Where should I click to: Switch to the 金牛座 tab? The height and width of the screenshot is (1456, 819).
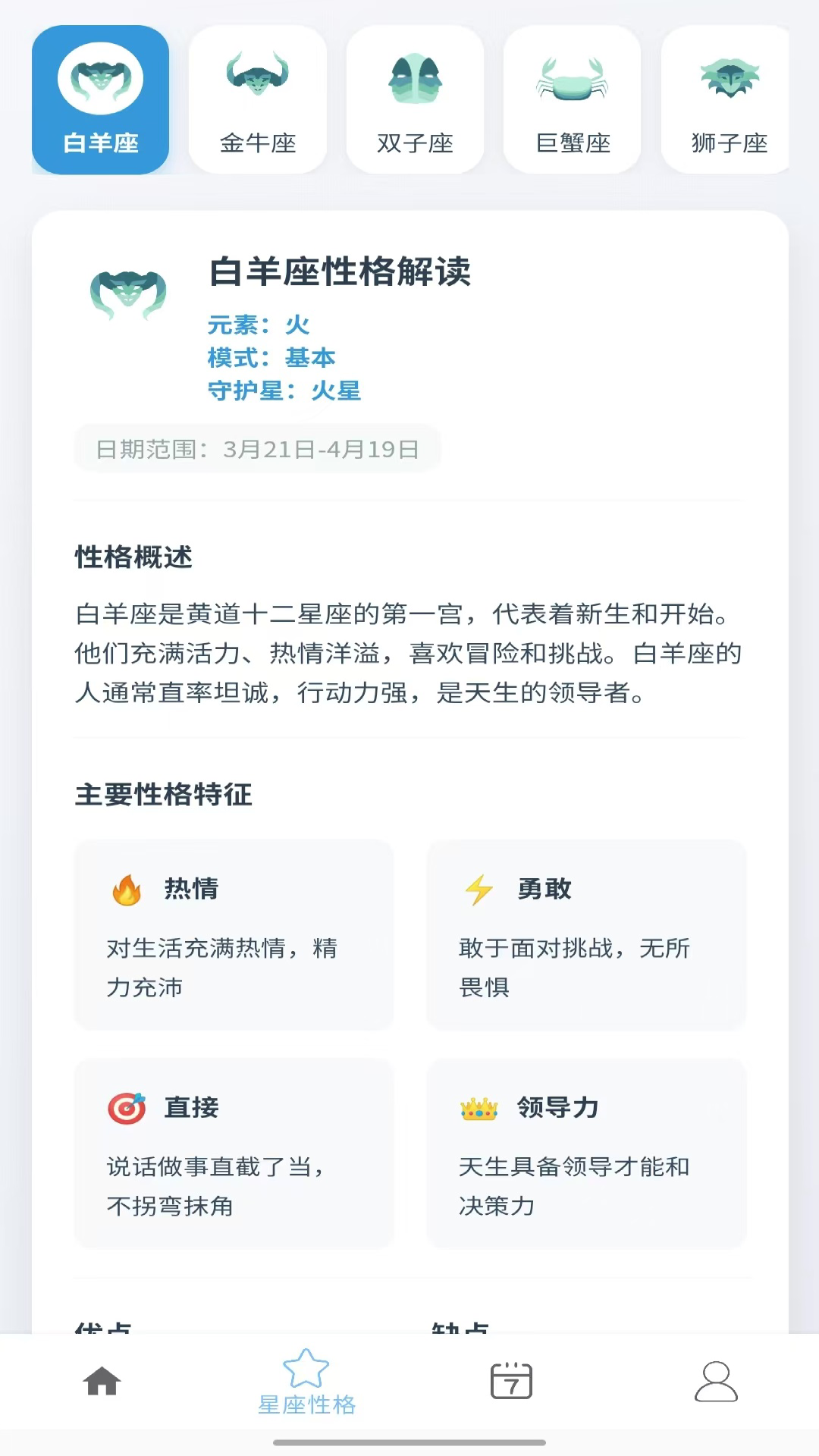pos(258,99)
